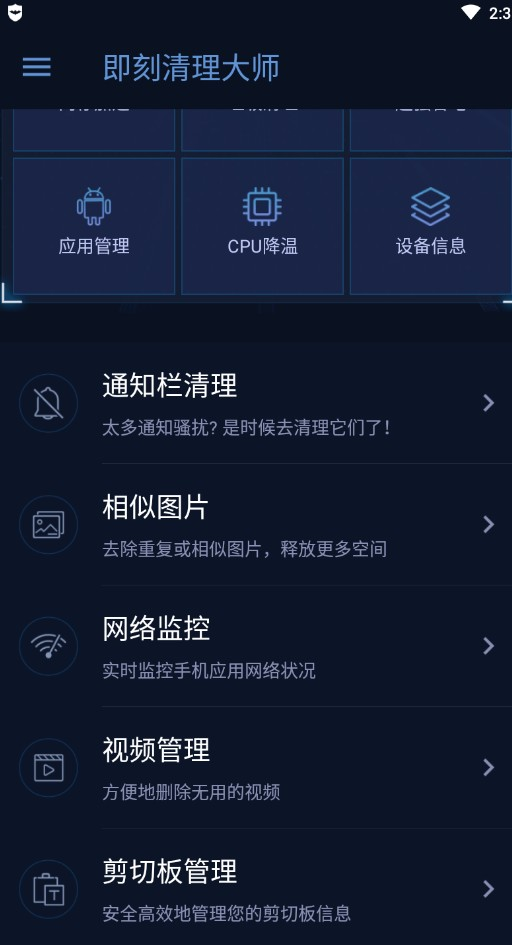512x945 pixels.
Task: Open 网络监控 row
Action: tap(256, 646)
